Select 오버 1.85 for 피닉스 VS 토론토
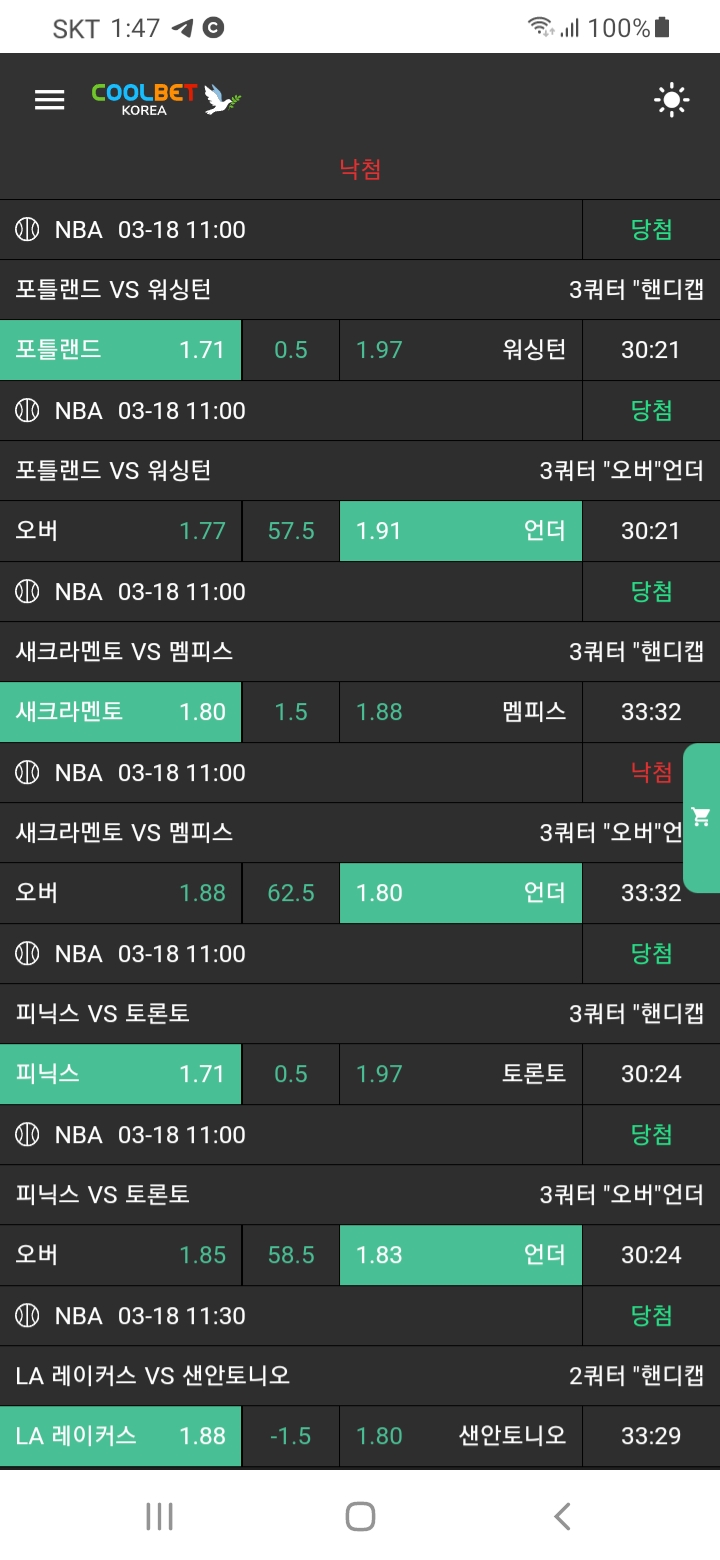 [x=120, y=1255]
